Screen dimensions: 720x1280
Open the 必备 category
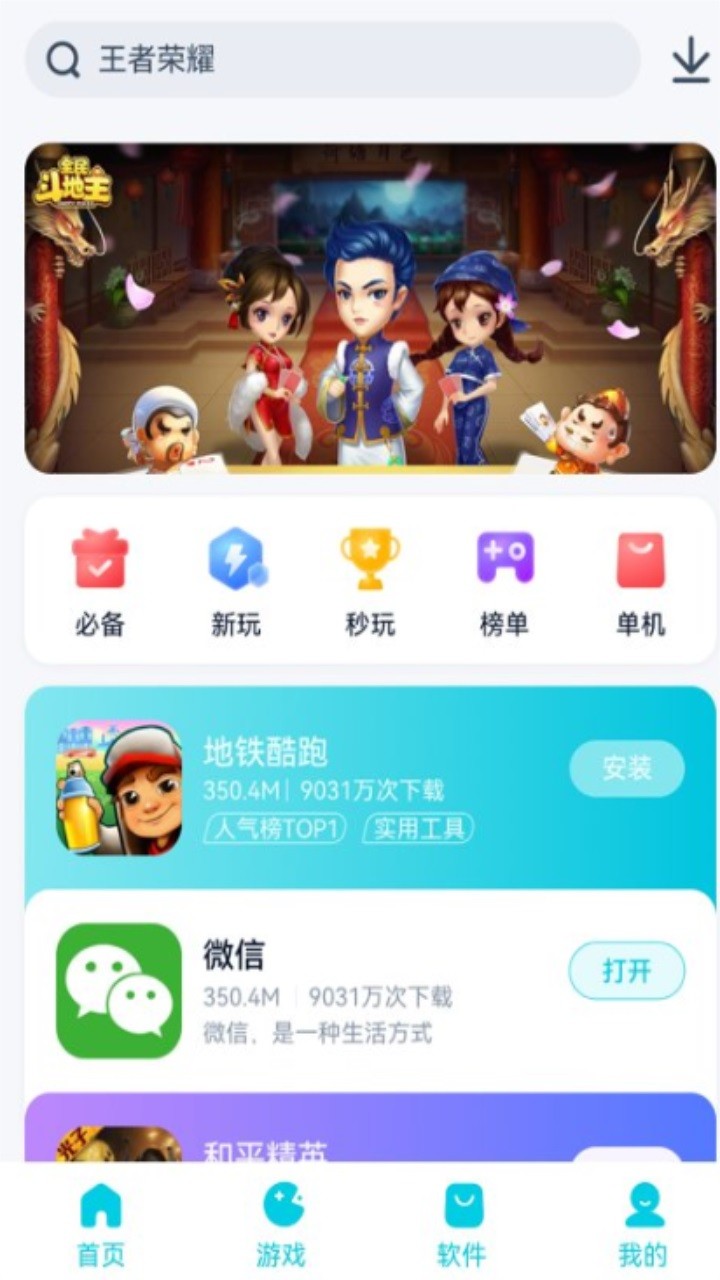pyautogui.click(x=100, y=582)
